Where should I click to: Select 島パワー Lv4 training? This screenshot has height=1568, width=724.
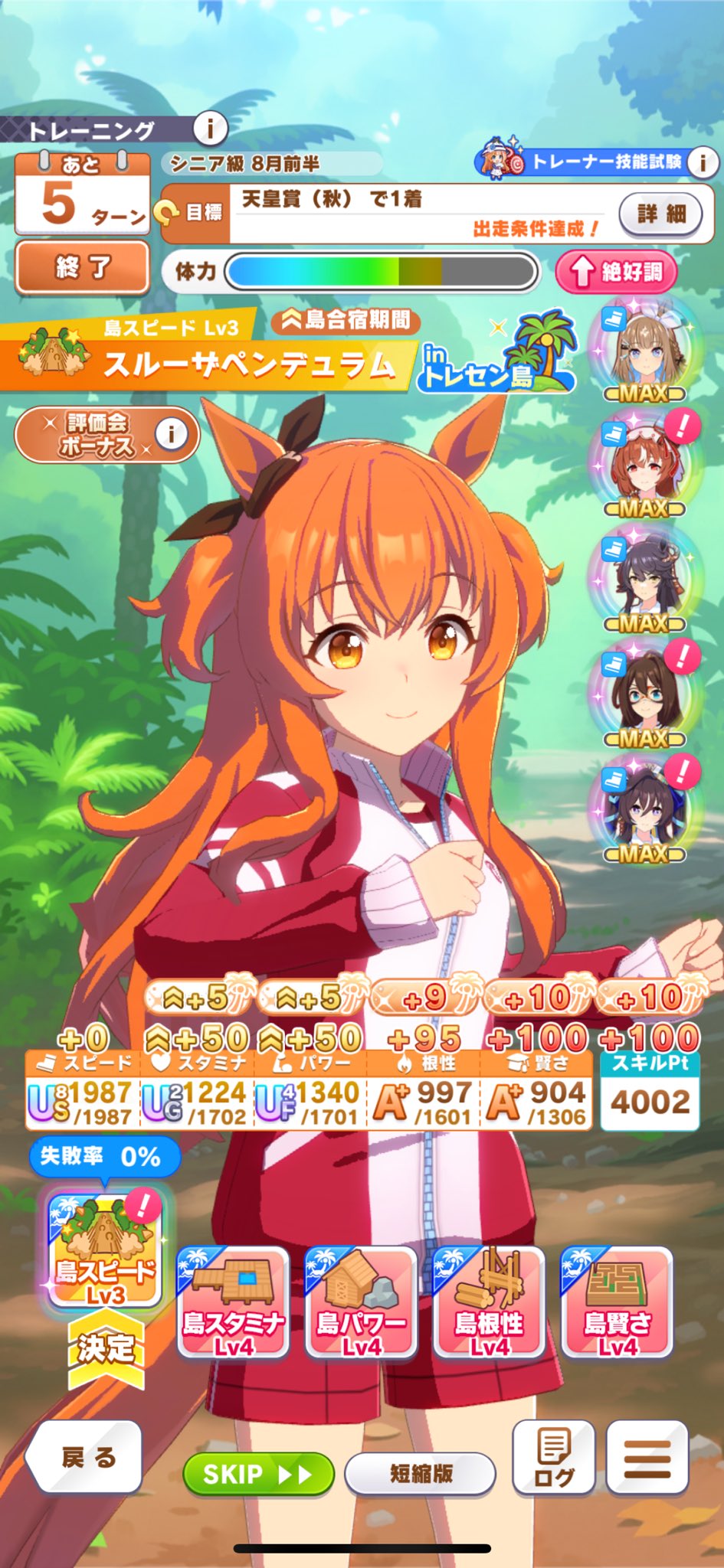click(x=361, y=1303)
